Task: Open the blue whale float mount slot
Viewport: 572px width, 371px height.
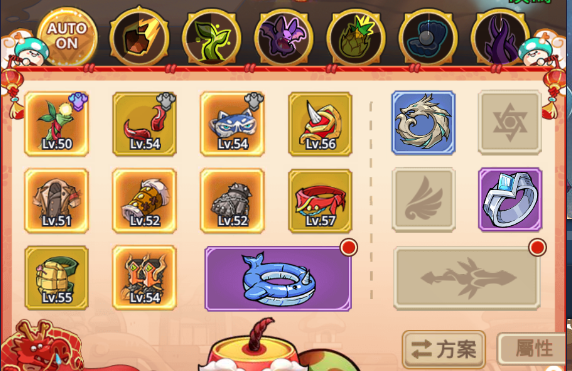Action: (x=278, y=279)
